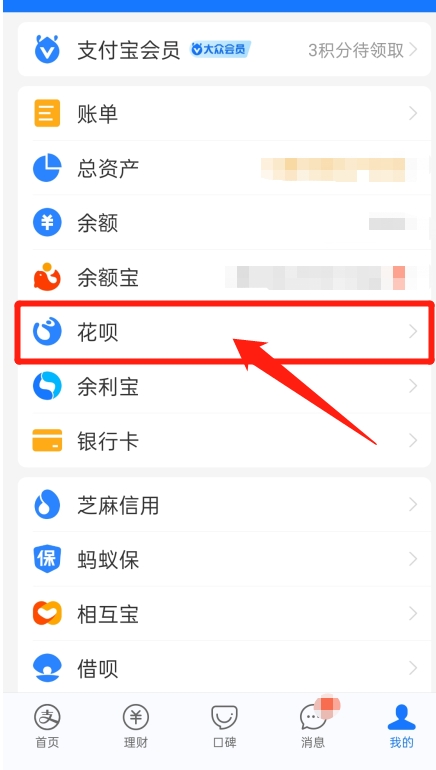Open 余额宝
Image resolution: width=436 pixels, height=770 pixels.
[224, 277]
